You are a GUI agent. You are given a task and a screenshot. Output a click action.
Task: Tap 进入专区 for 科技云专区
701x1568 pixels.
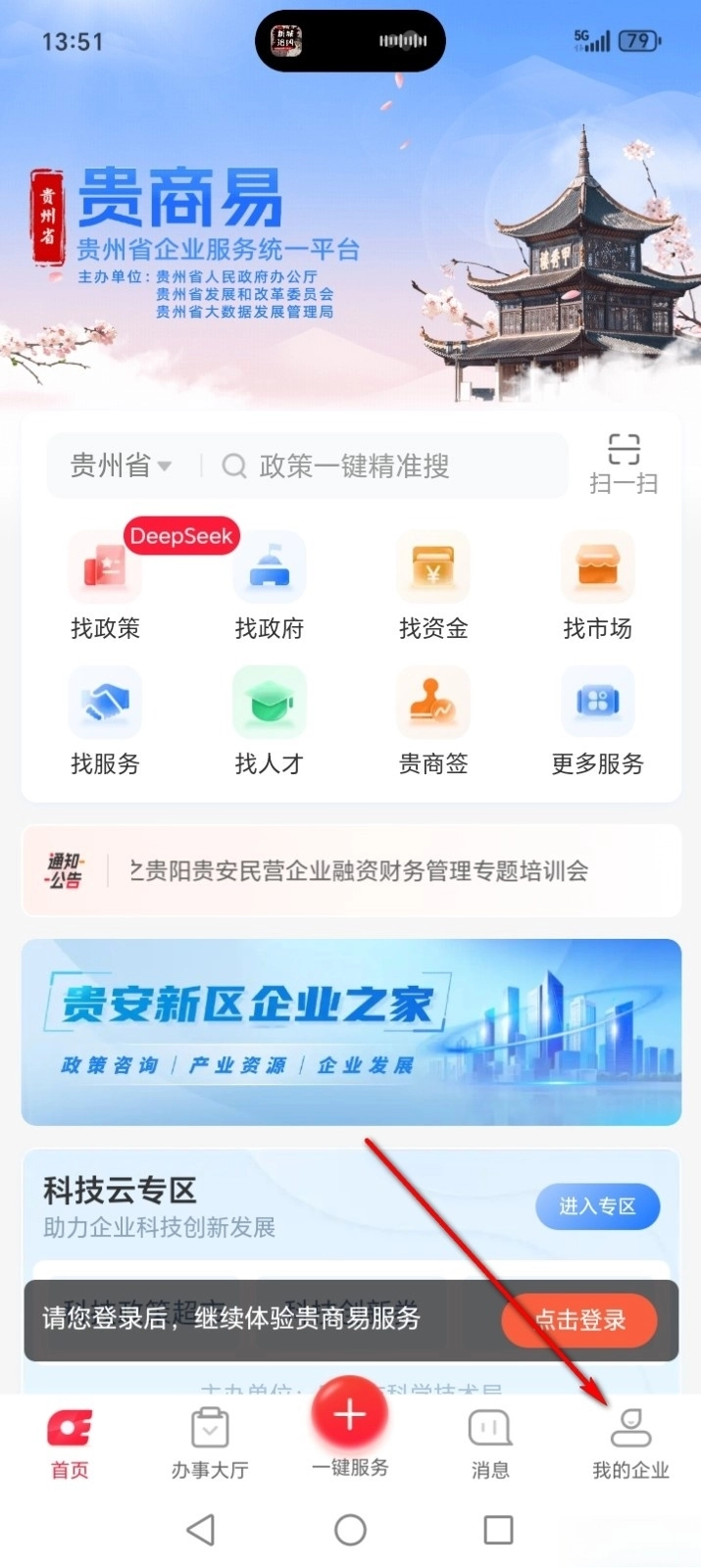click(x=597, y=1206)
